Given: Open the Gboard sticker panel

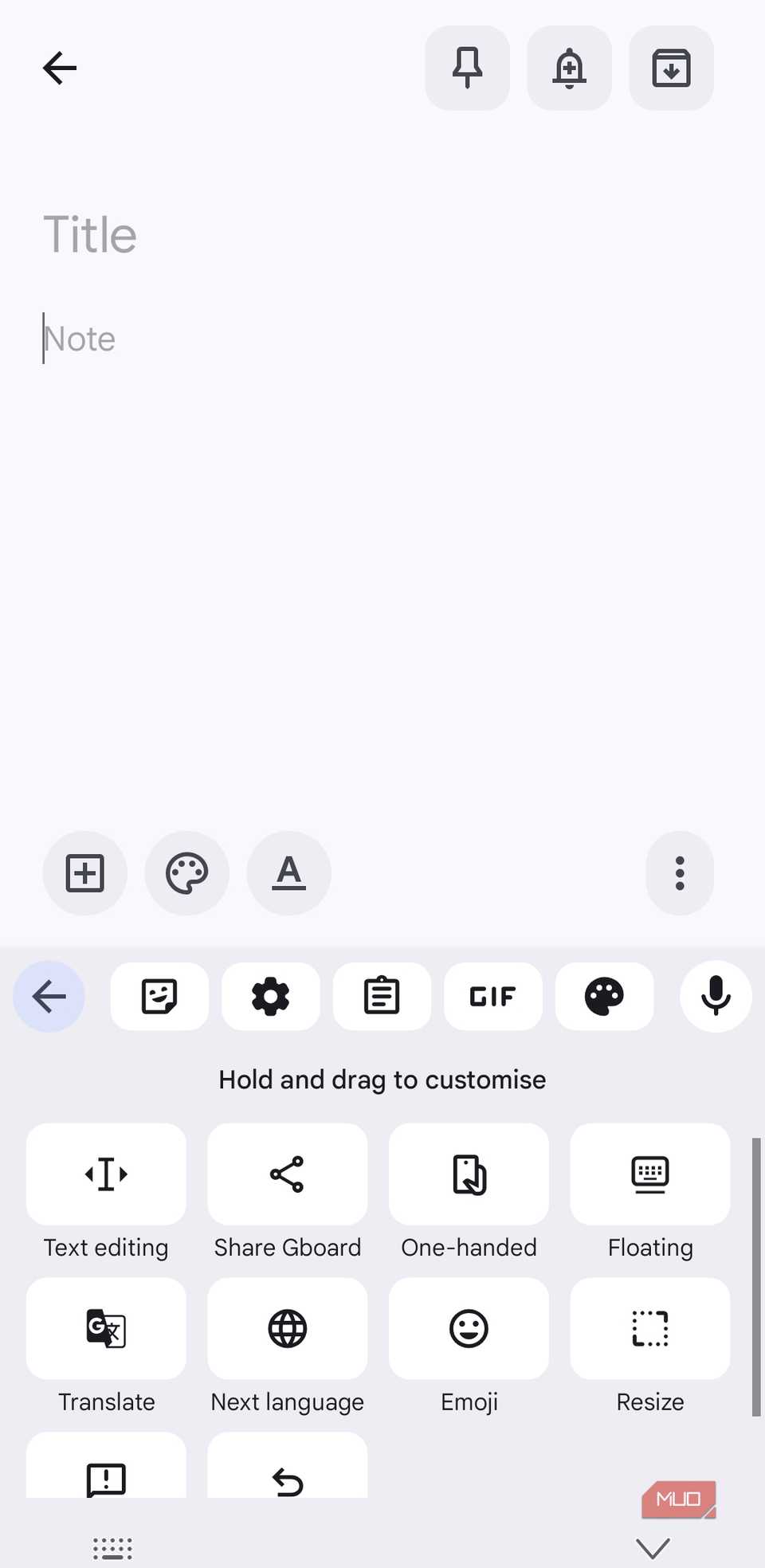Looking at the screenshot, I should [x=159, y=997].
